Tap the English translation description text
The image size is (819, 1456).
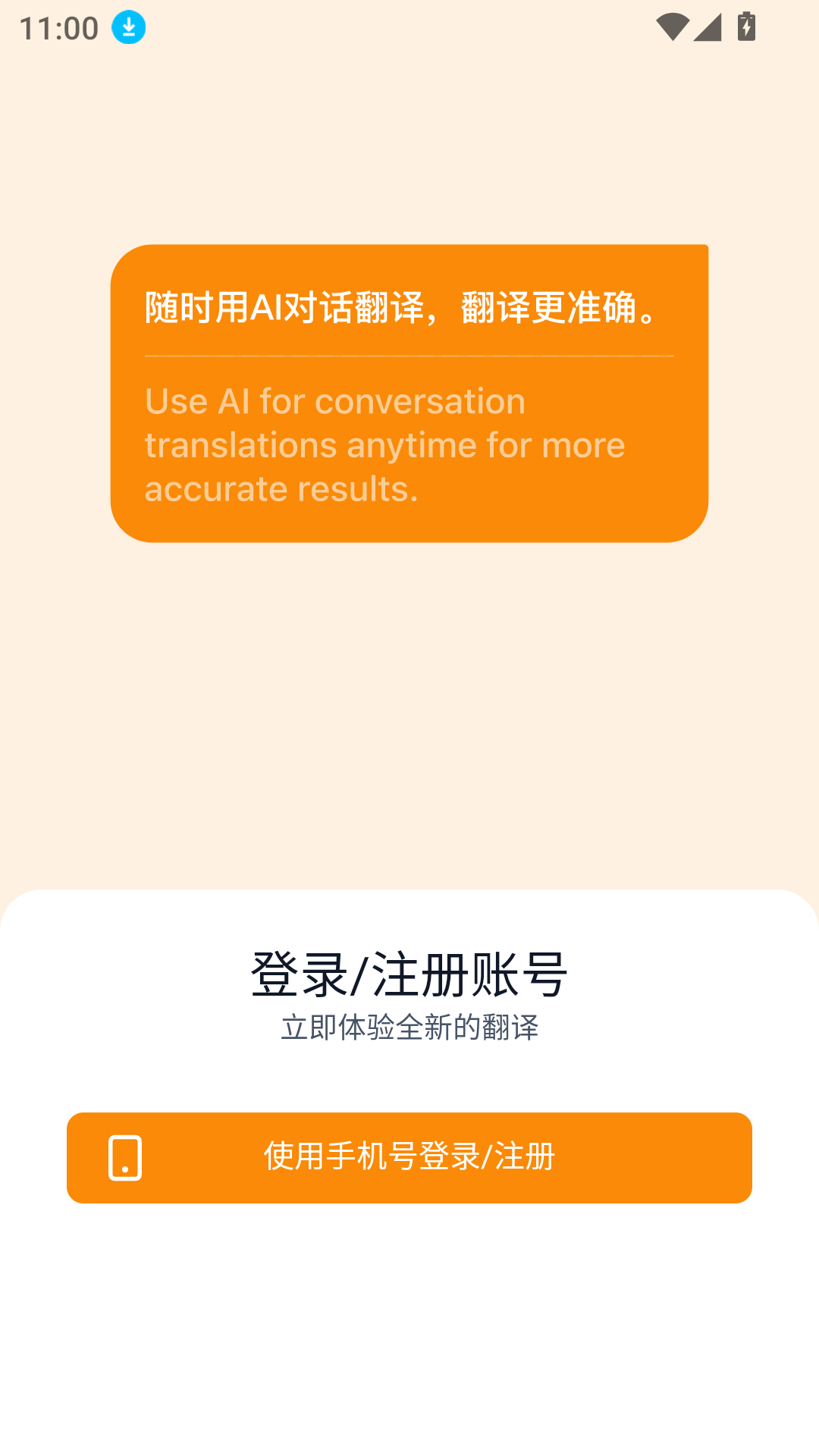click(x=384, y=444)
